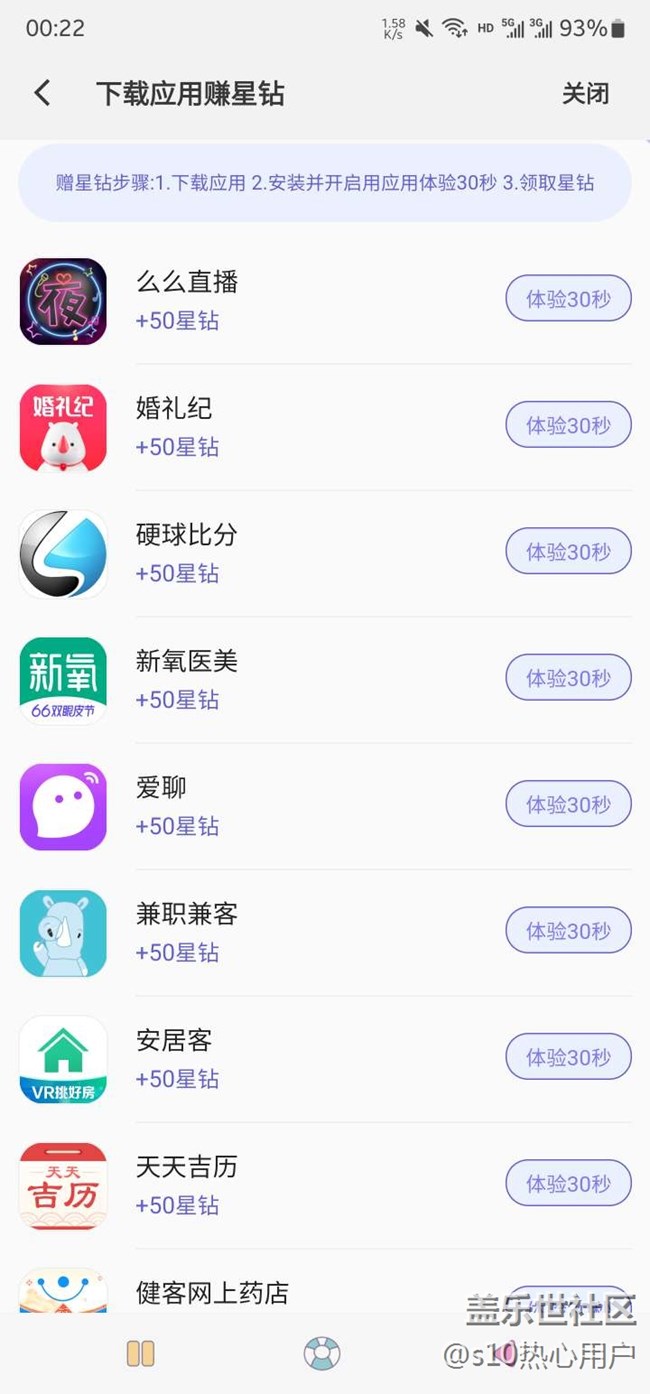Tap 体验30秒 for 么么直播
Image resolution: width=650 pixels, height=1394 pixels.
click(568, 299)
